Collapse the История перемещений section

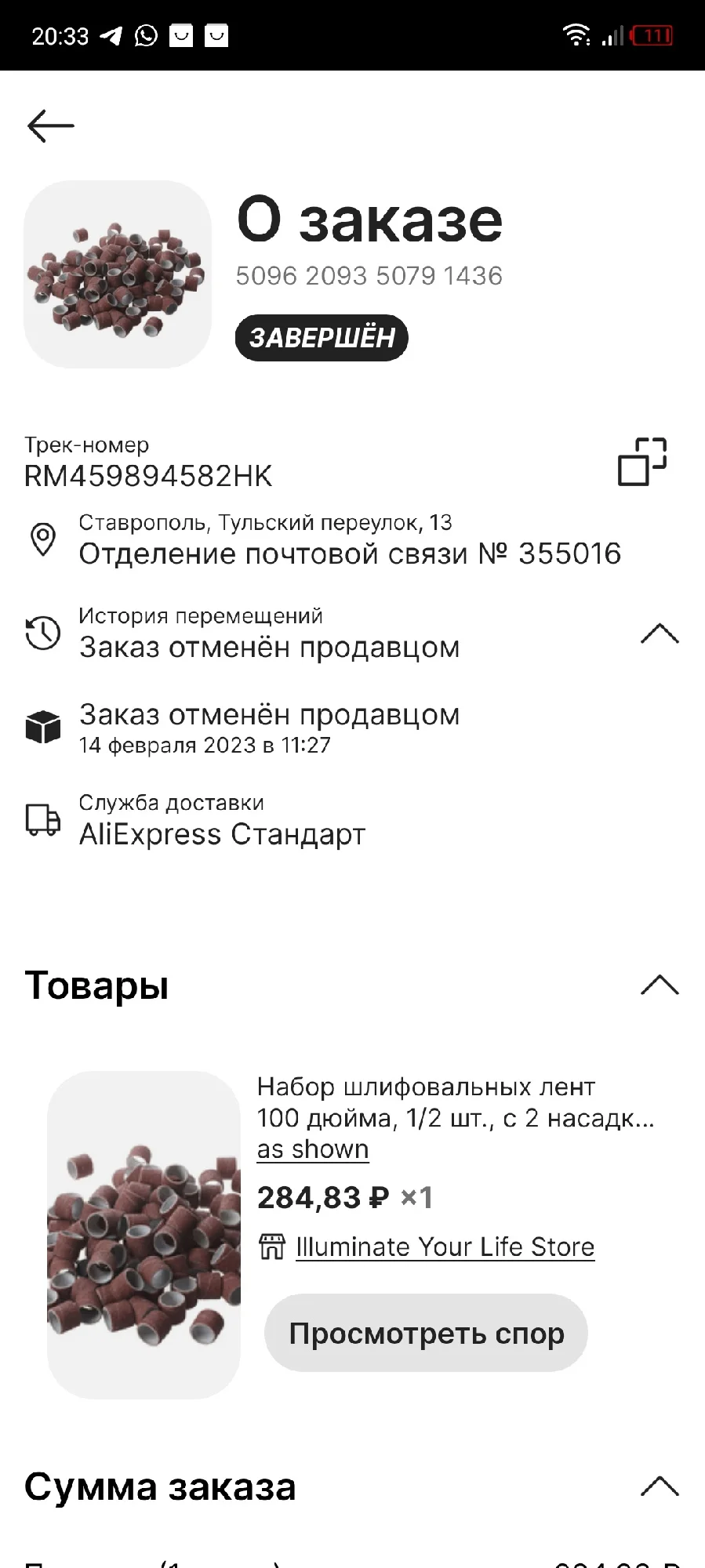pos(660,633)
